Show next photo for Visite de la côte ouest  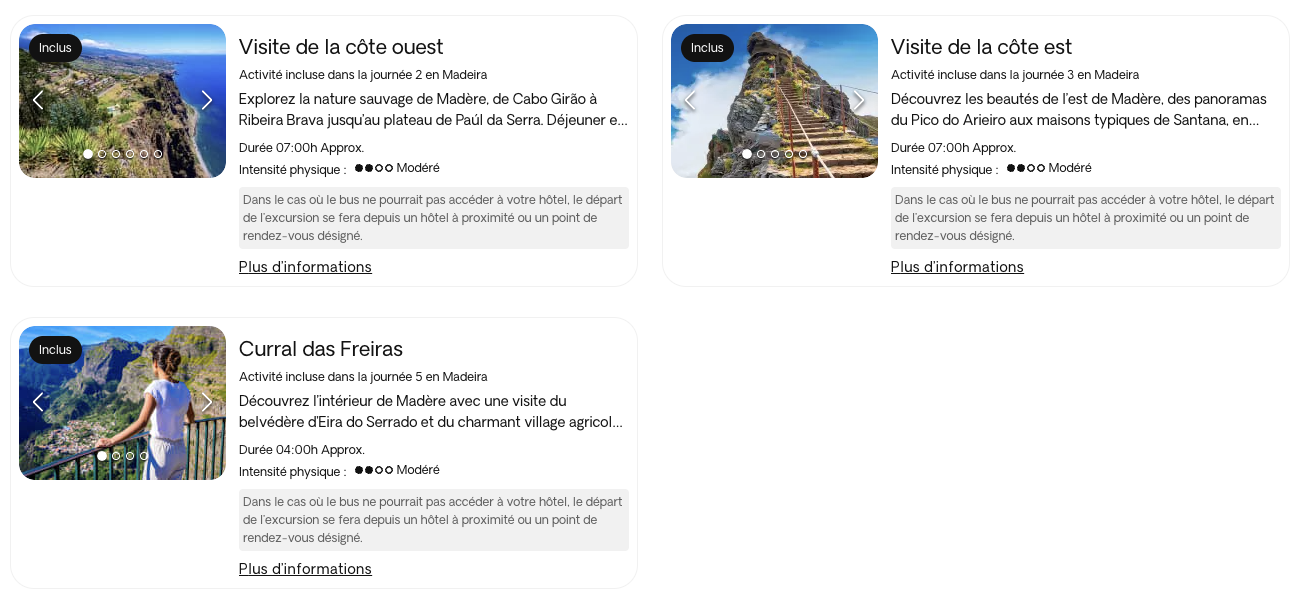[207, 100]
